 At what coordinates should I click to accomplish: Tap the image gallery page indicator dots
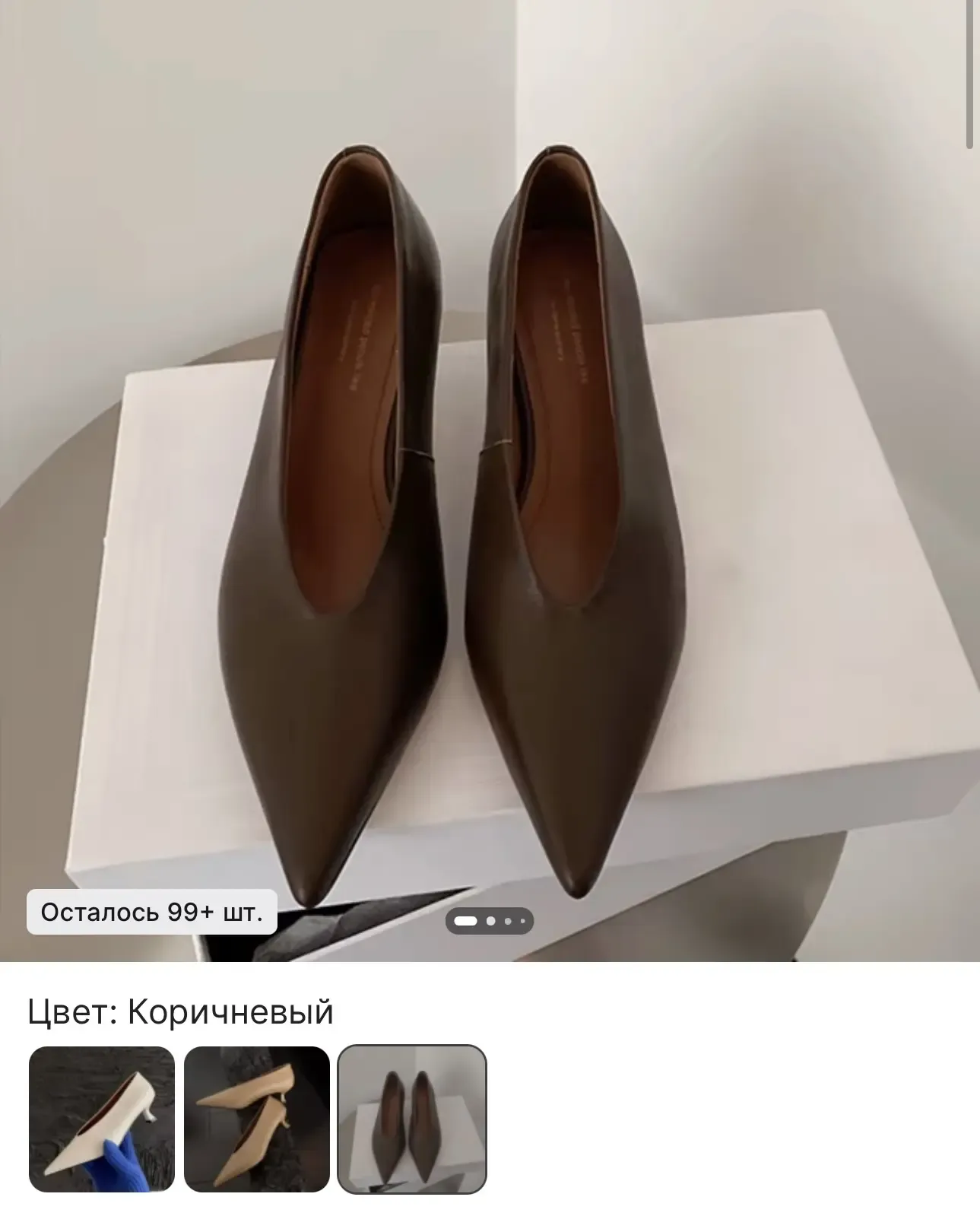[x=490, y=921]
